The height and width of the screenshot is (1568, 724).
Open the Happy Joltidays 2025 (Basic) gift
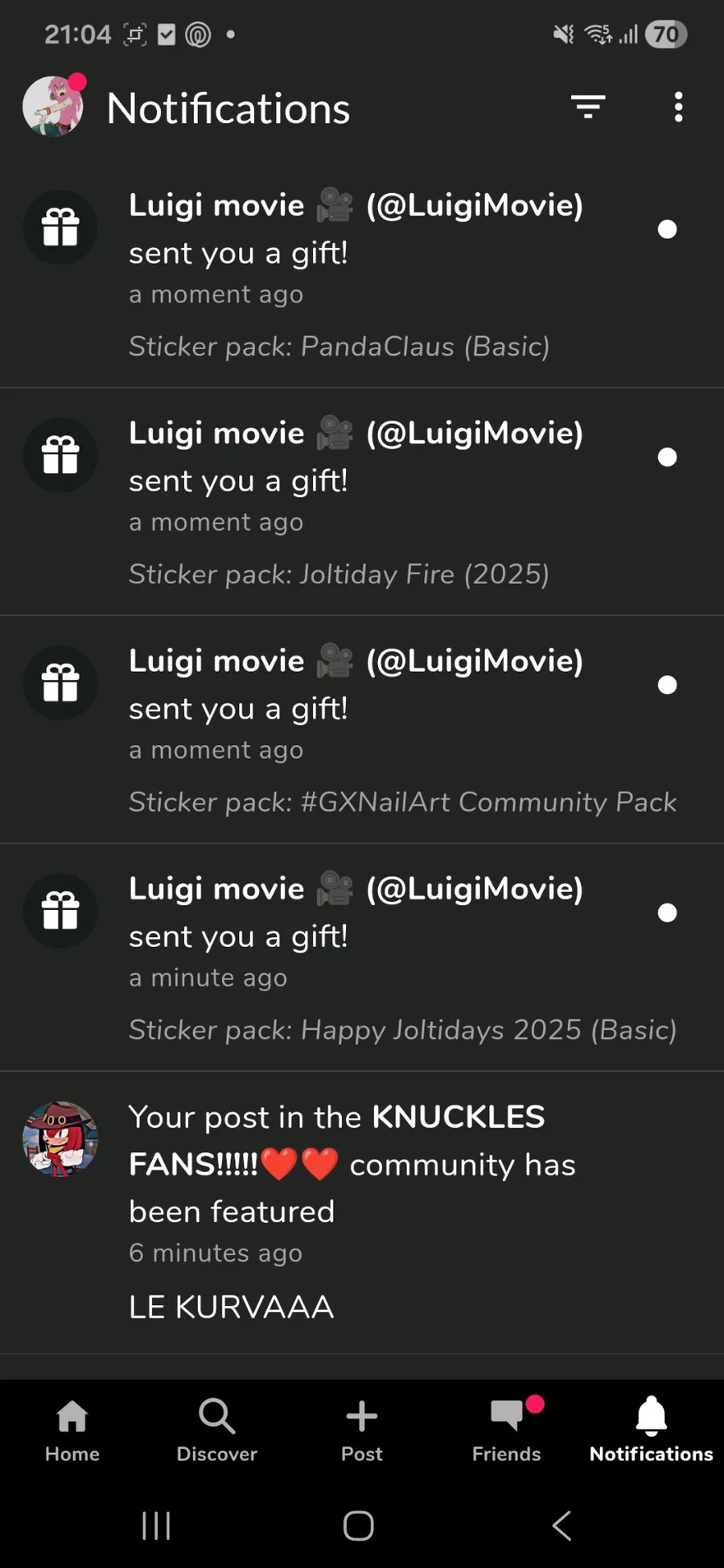pos(362,957)
